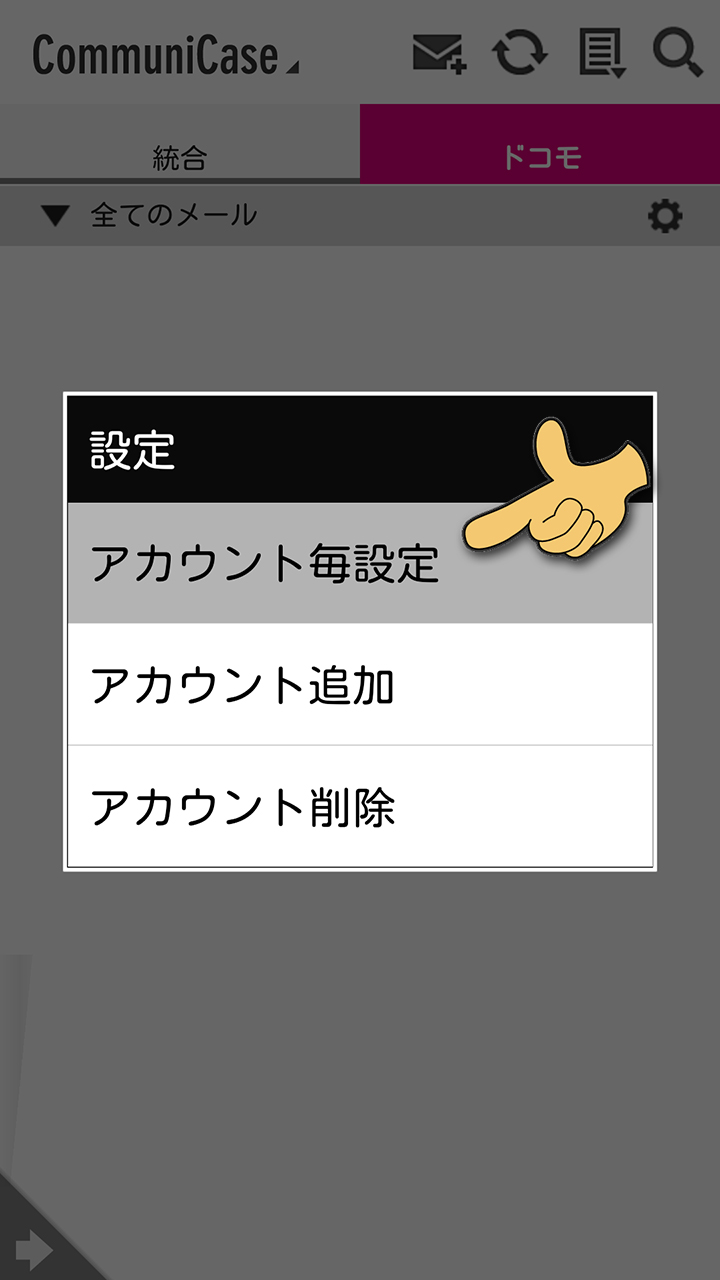Compose a new mail with the envelope icon

(439, 53)
